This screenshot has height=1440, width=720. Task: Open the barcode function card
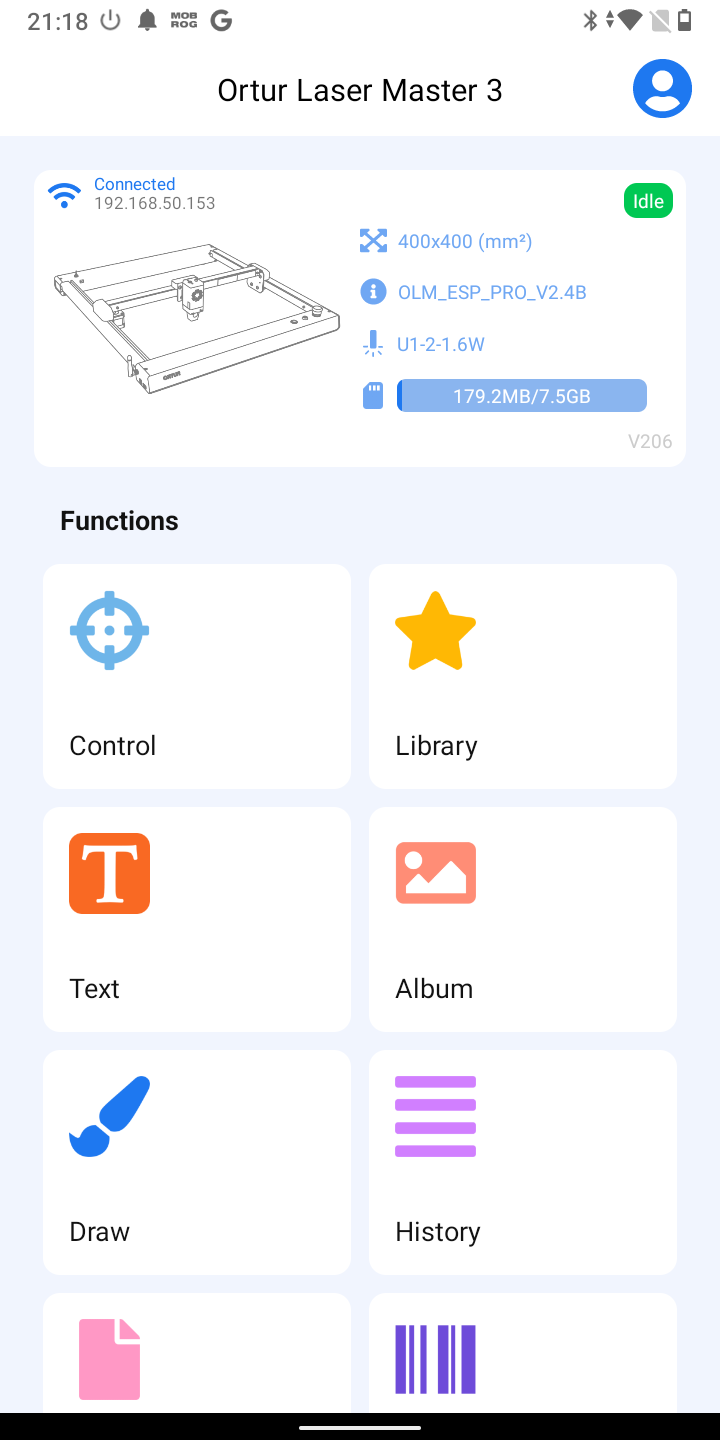[523, 1353]
